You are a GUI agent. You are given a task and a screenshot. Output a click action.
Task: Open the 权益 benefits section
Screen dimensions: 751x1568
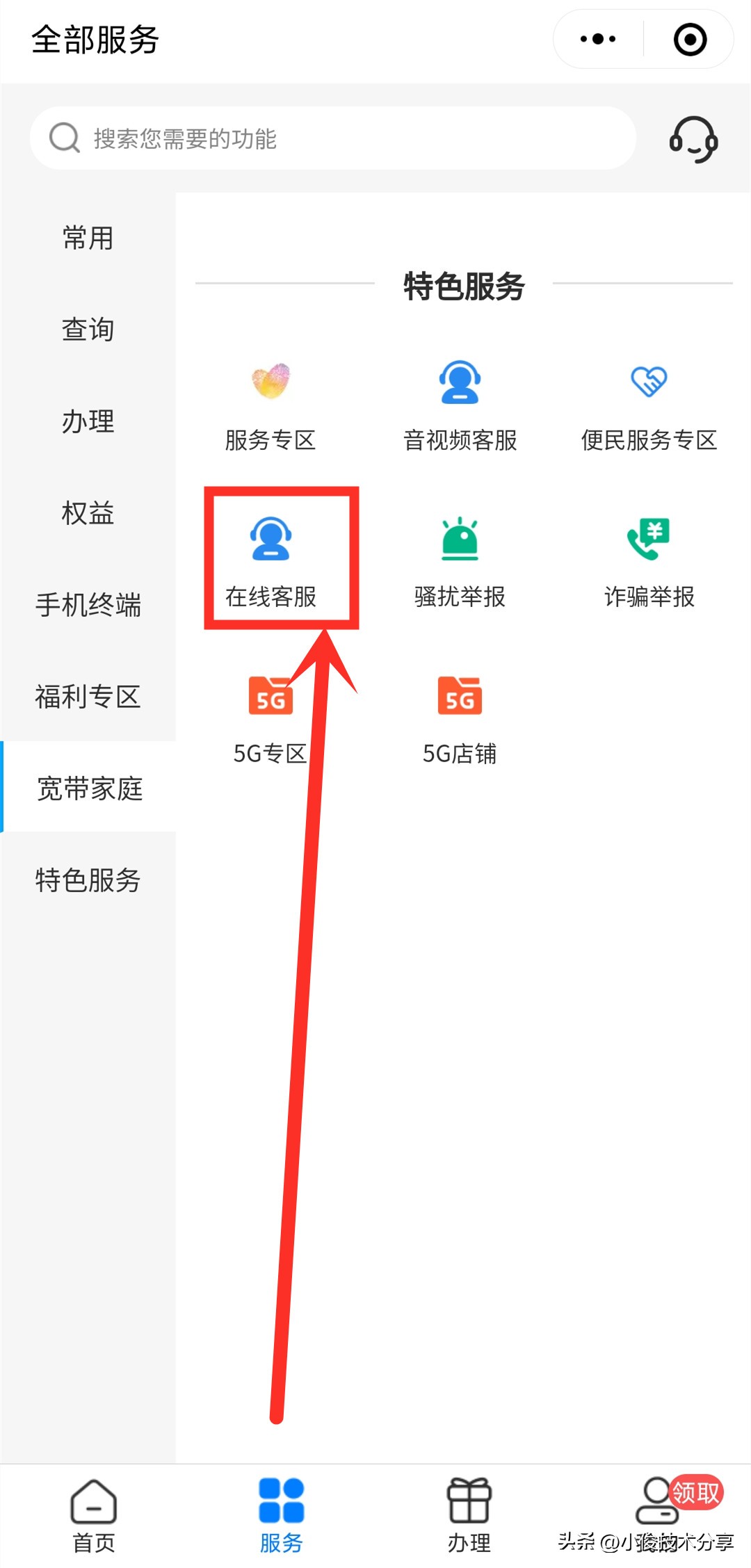[89, 513]
